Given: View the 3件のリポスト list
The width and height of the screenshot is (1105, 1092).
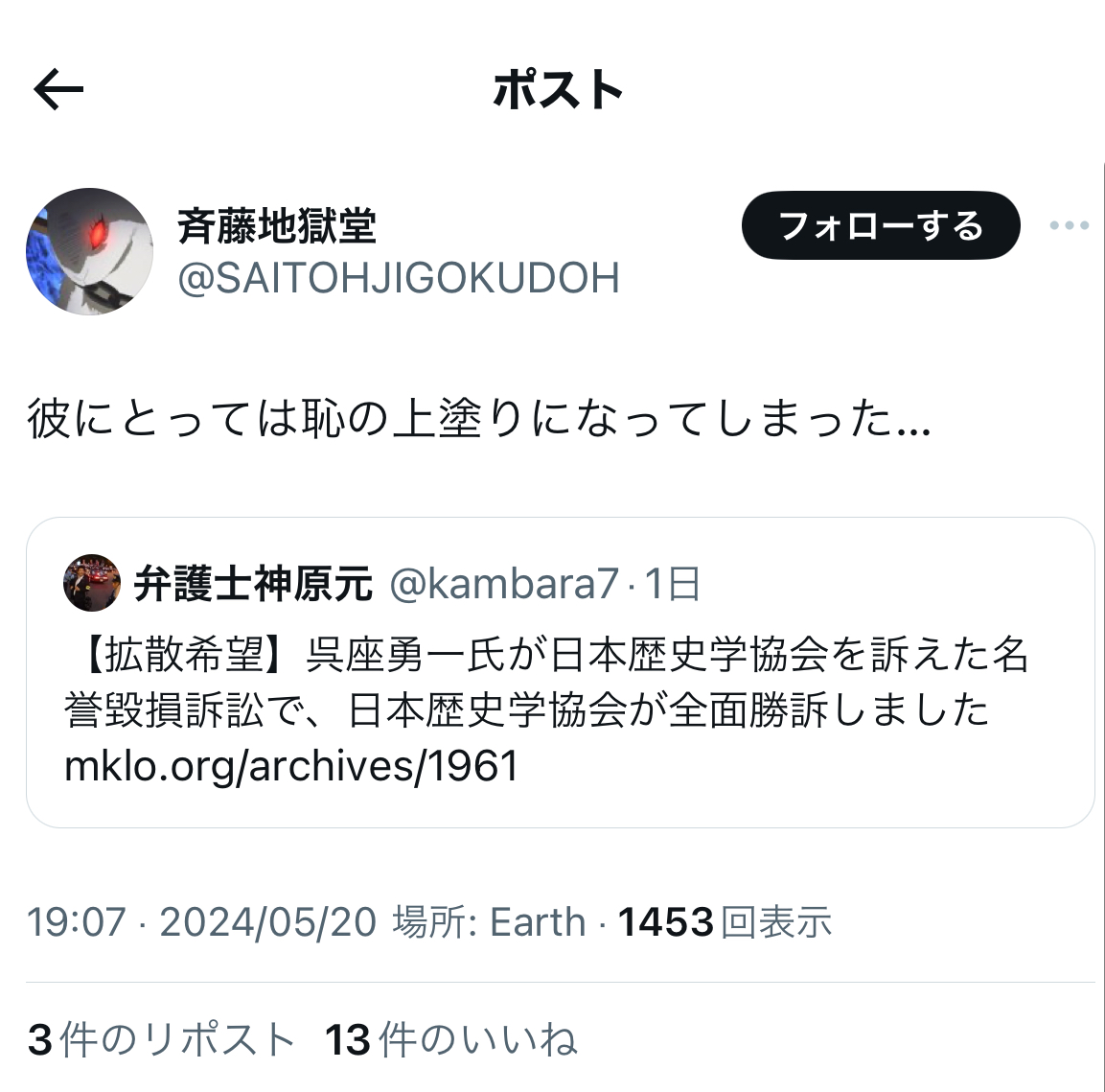Looking at the screenshot, I should [161, 1039].
